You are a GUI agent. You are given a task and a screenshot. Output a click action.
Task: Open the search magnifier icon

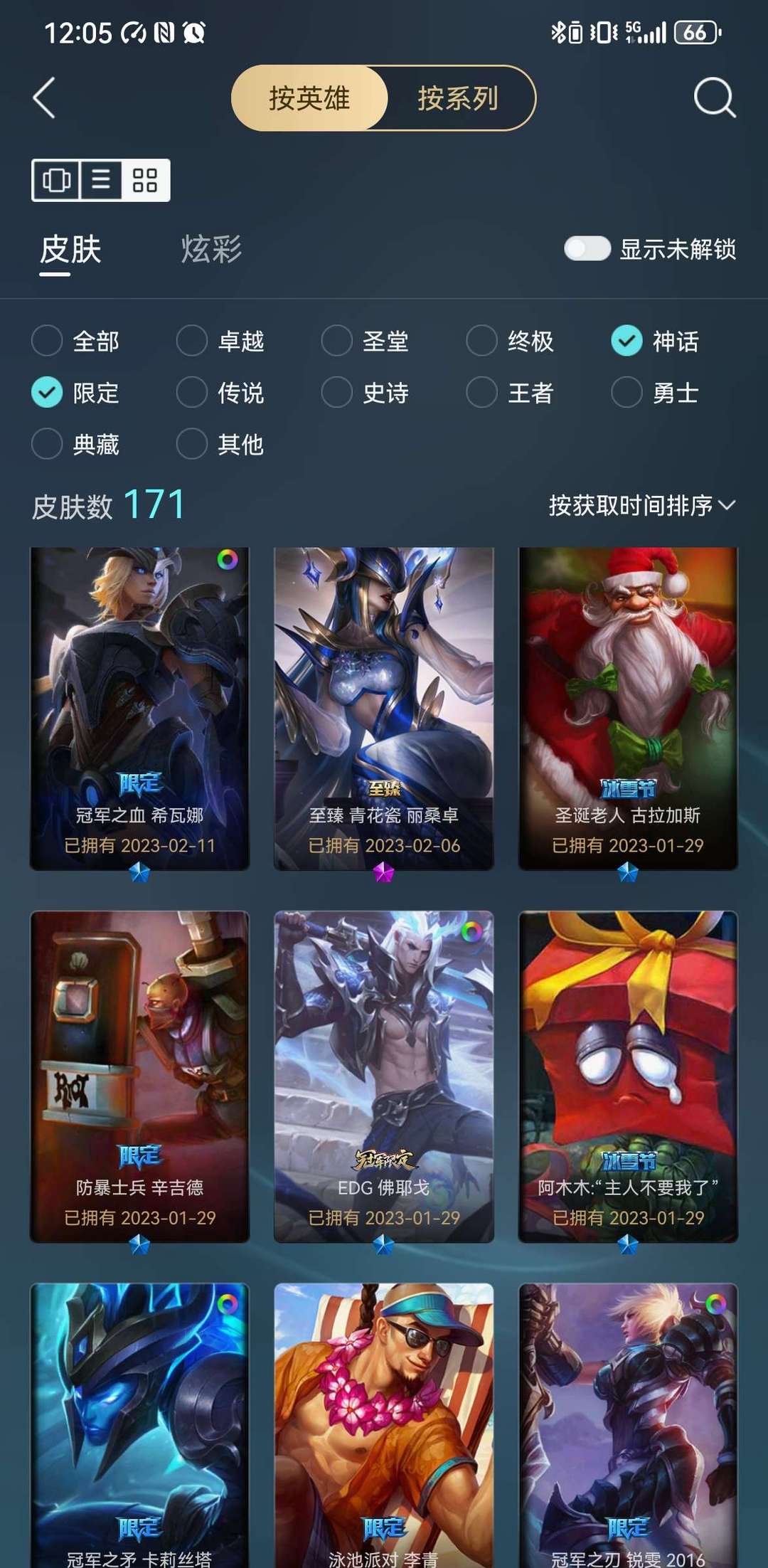point(714,98)
